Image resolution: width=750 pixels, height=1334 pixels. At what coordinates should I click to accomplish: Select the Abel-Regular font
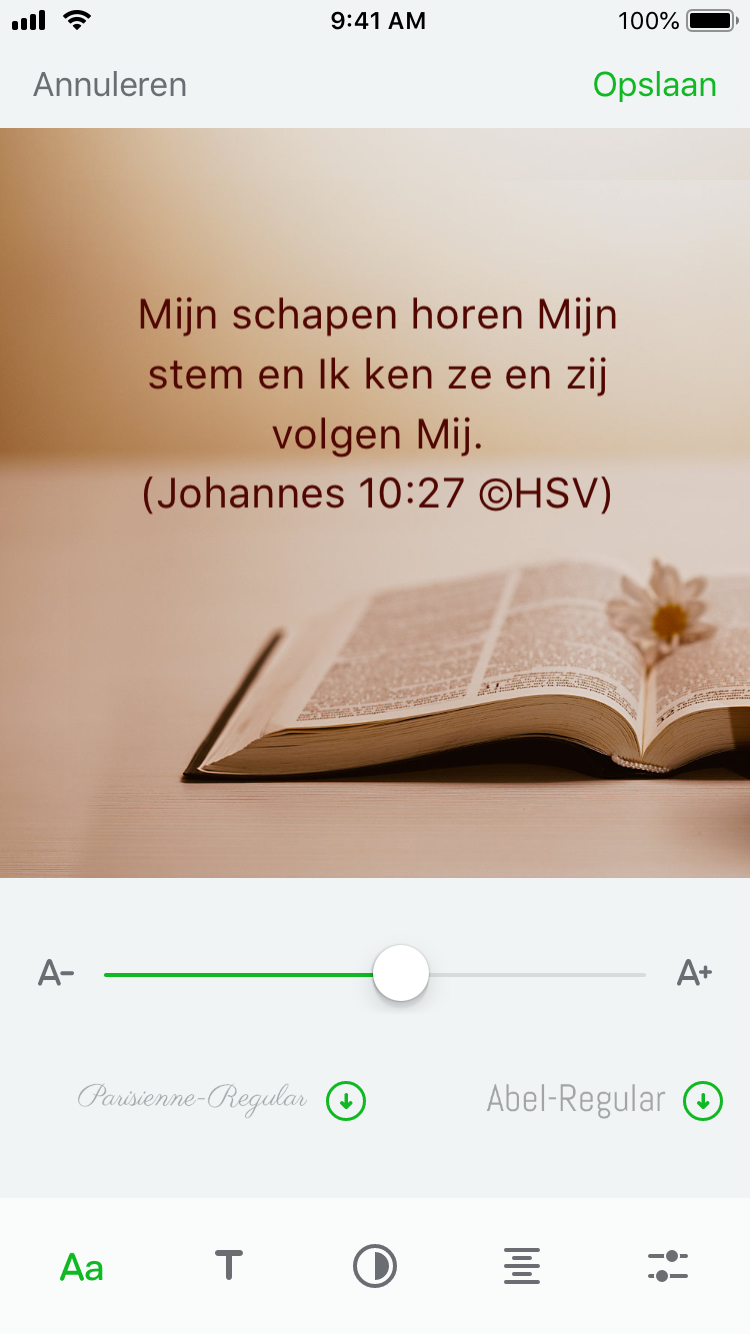tap(575, 1100)
